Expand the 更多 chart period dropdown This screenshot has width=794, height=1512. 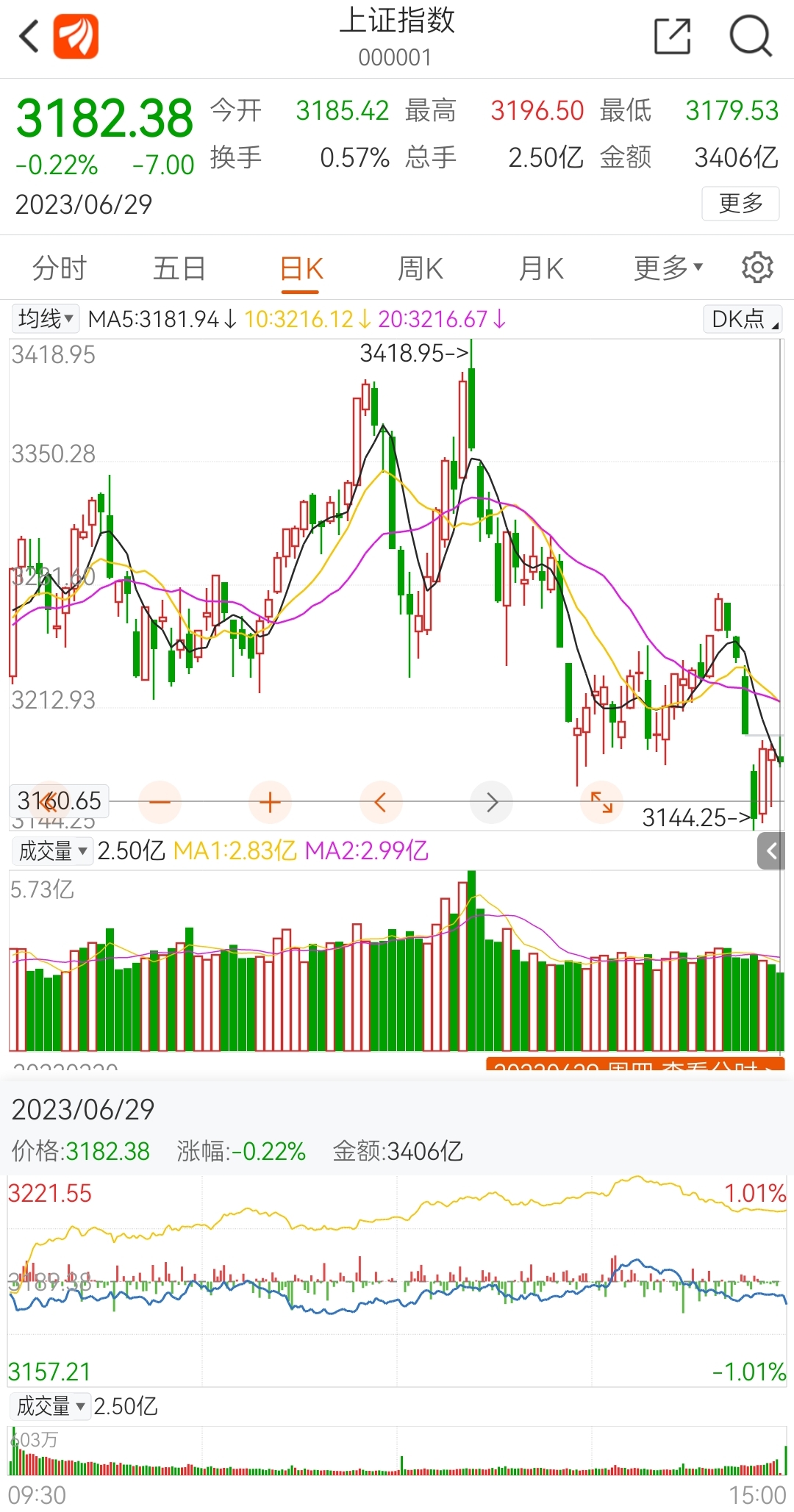pyautogui.click(x=668, y=268)
